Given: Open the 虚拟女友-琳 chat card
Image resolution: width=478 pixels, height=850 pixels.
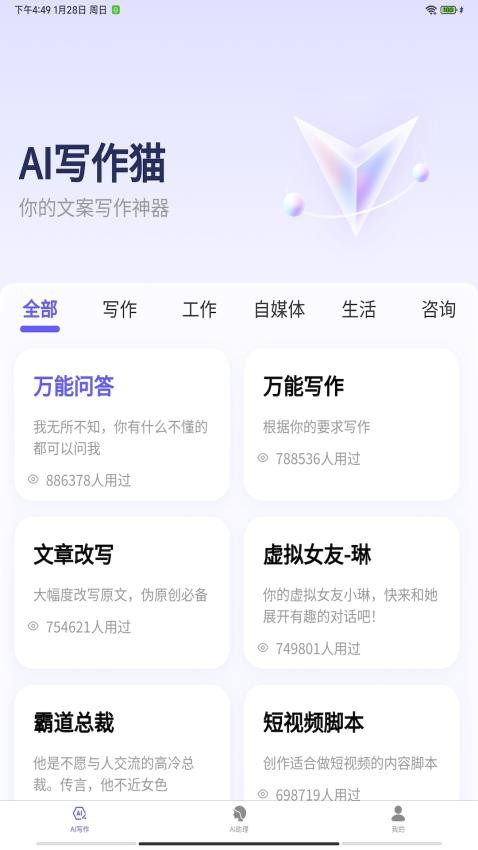Looking at the screenshot, I should click(352, 593).
